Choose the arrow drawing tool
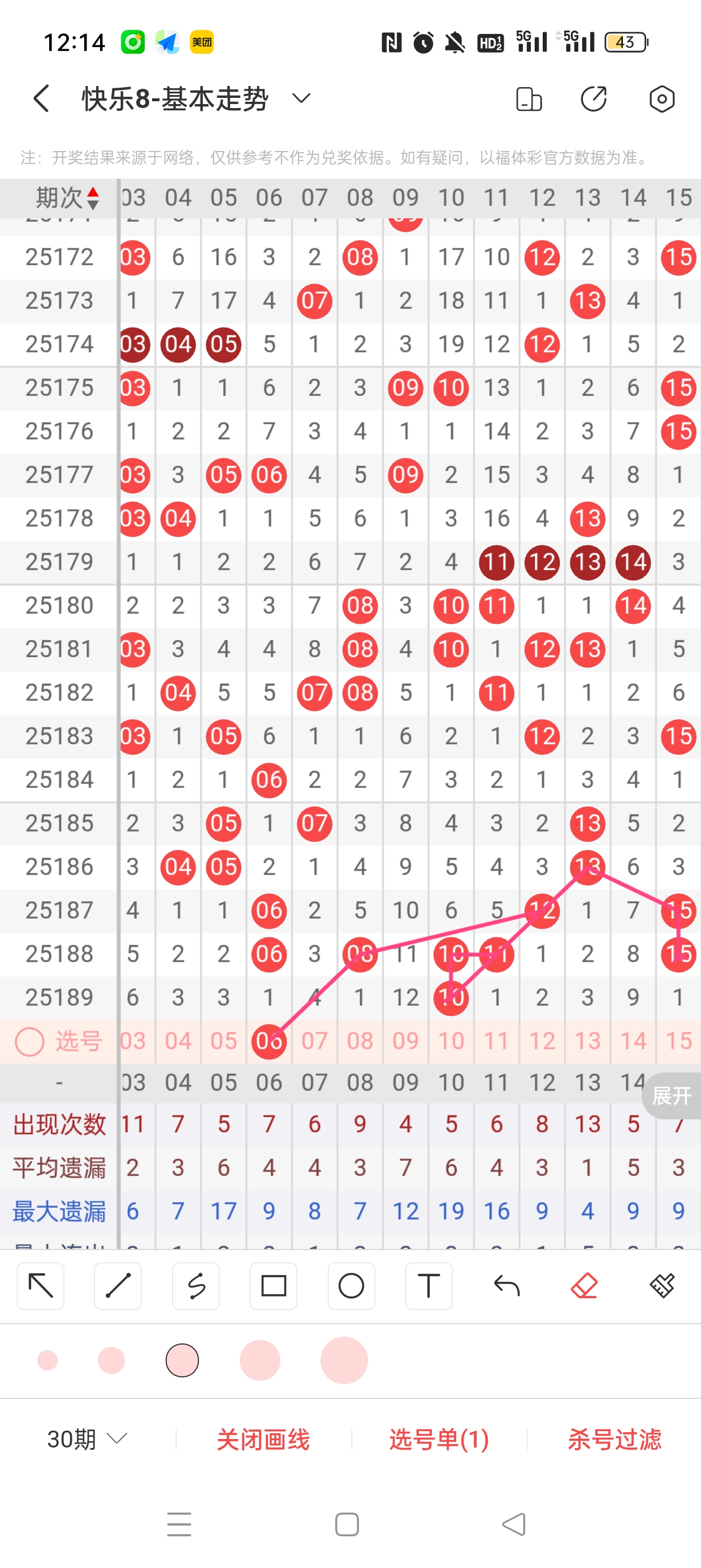701x1568 pixels. pyautogui.click(x=41, y=1286)
